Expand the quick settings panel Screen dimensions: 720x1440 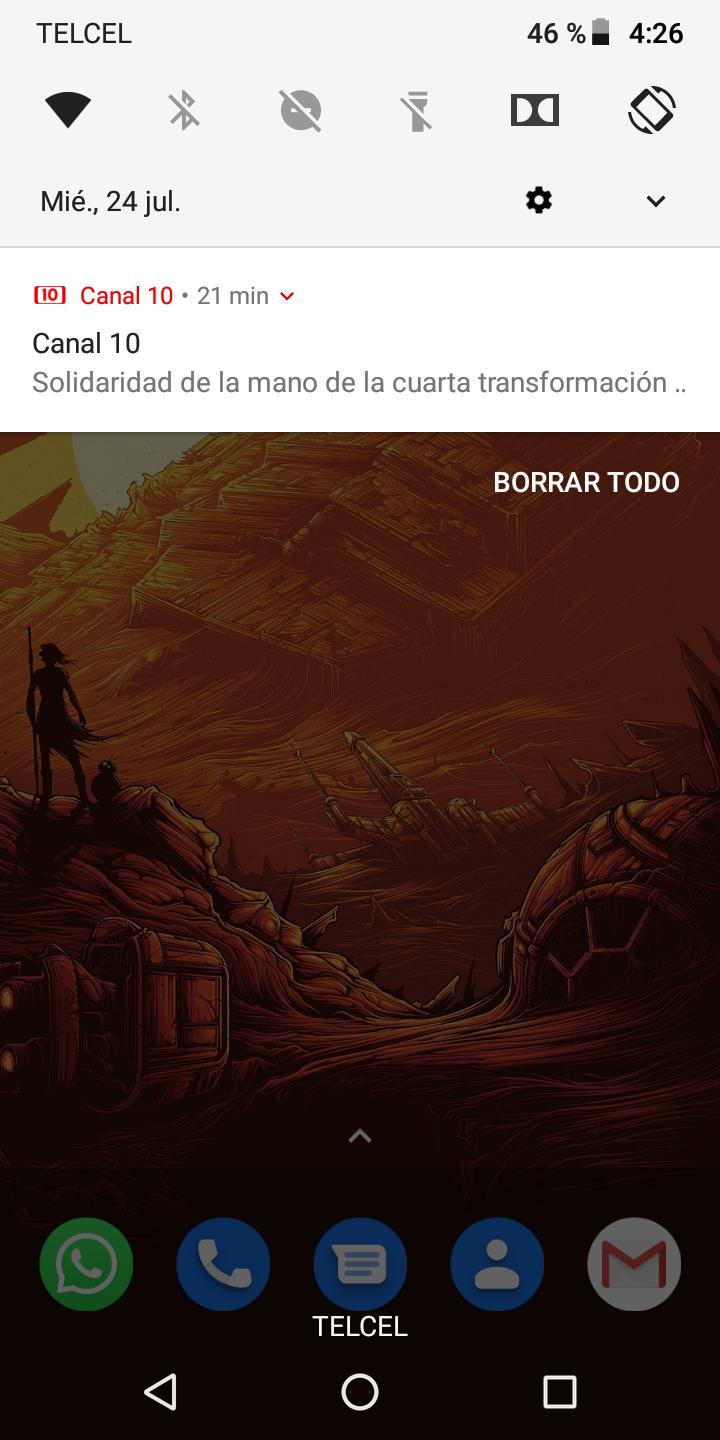click(656, 201)
